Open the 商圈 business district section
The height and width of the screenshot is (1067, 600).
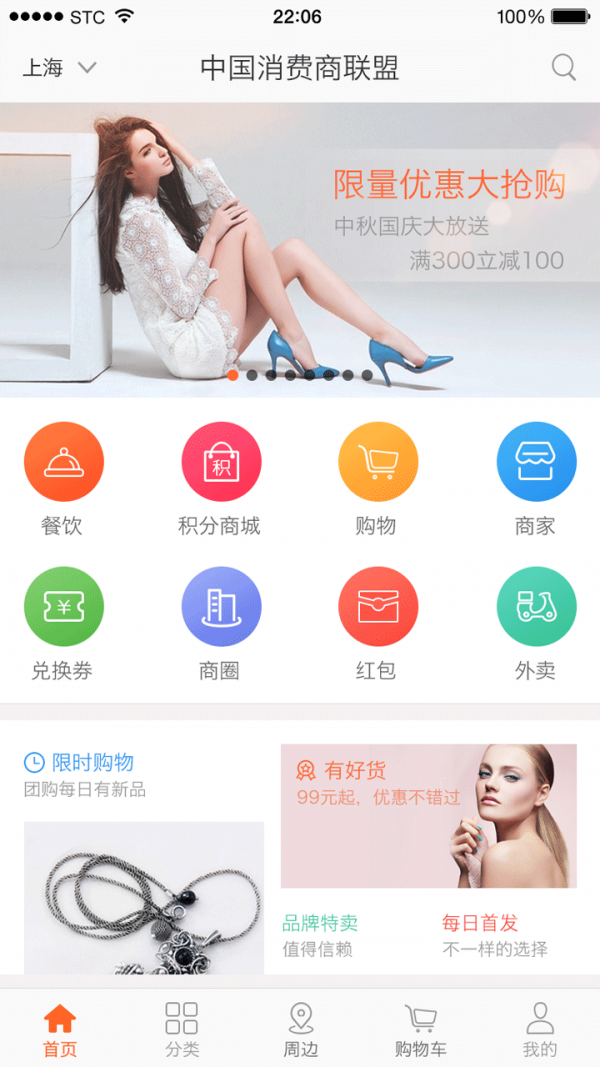point(220,607)
